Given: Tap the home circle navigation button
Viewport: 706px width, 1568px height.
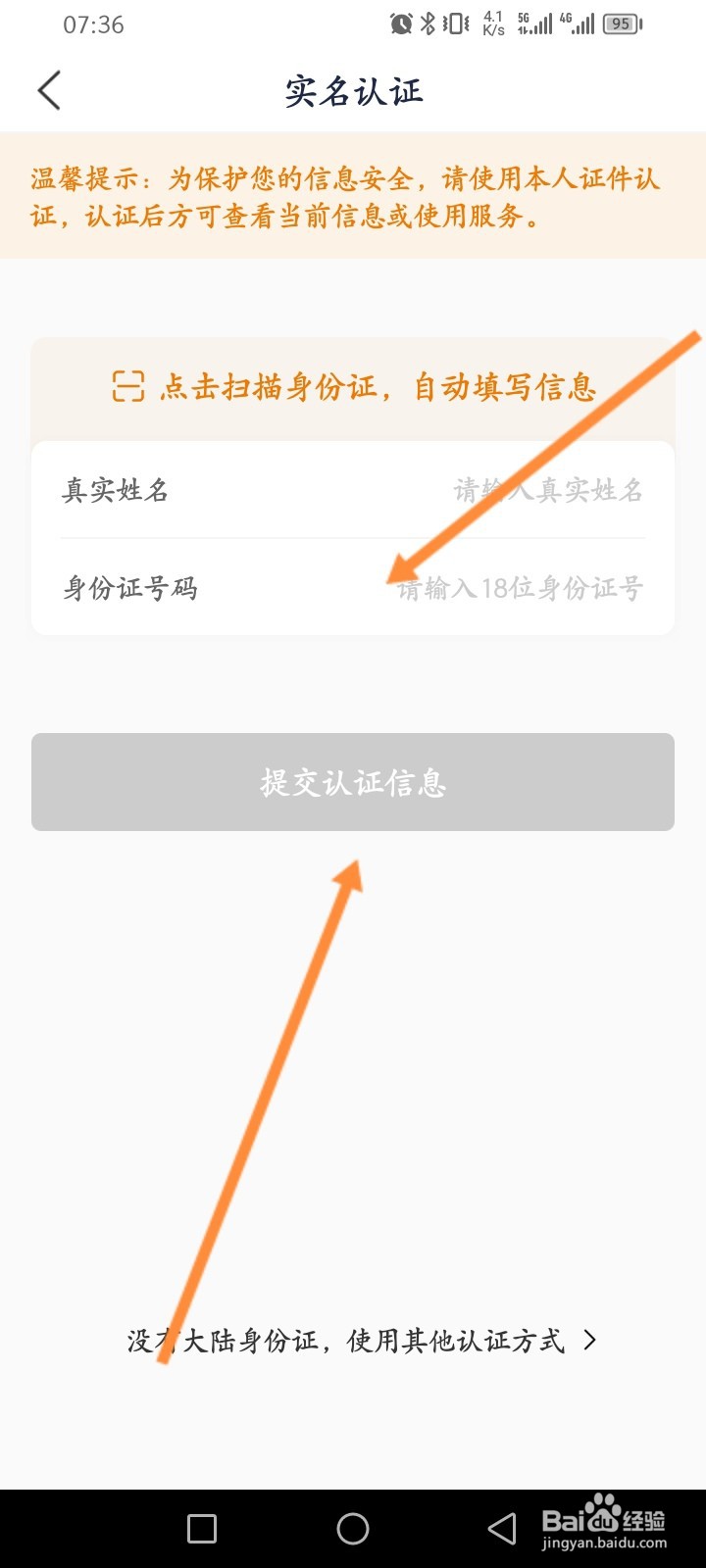Looking at the screenshot, I should click(353, 1529).
